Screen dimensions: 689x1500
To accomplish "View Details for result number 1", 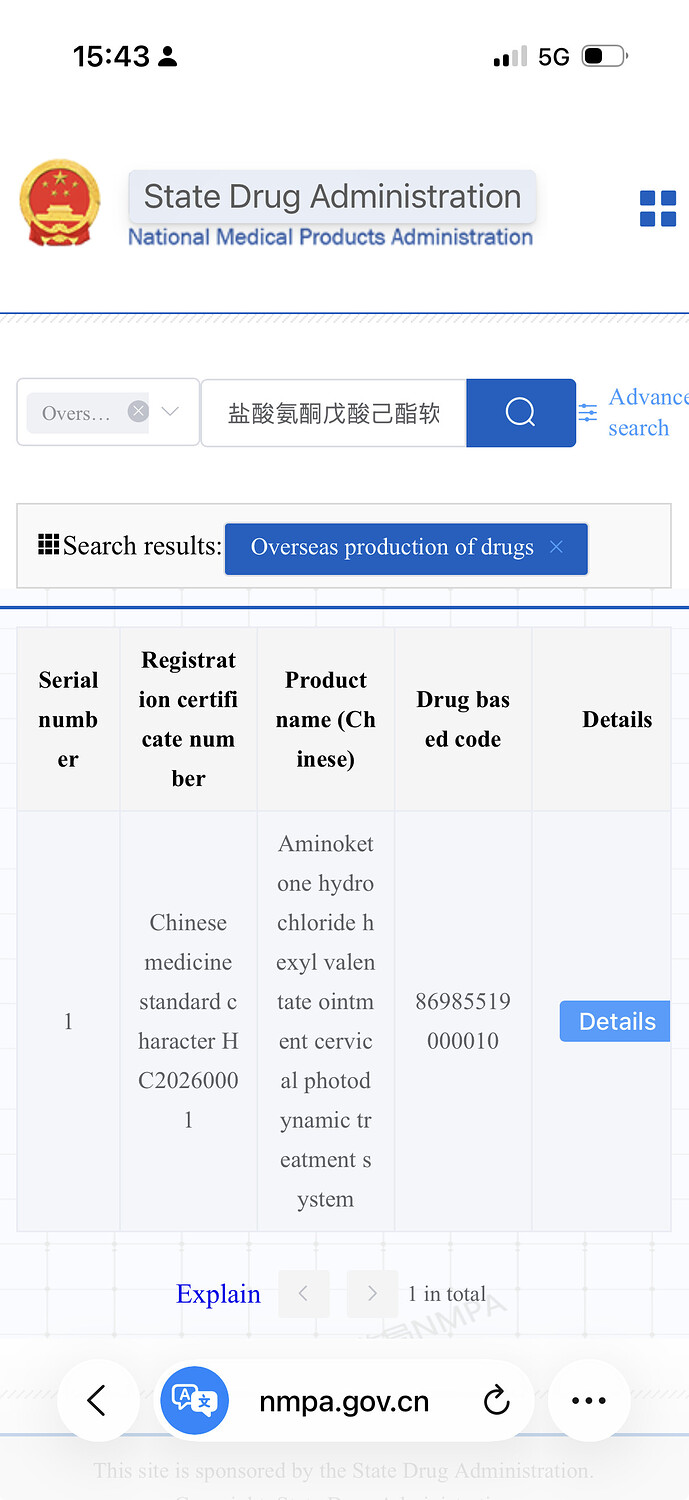I will click(616, 1021).
